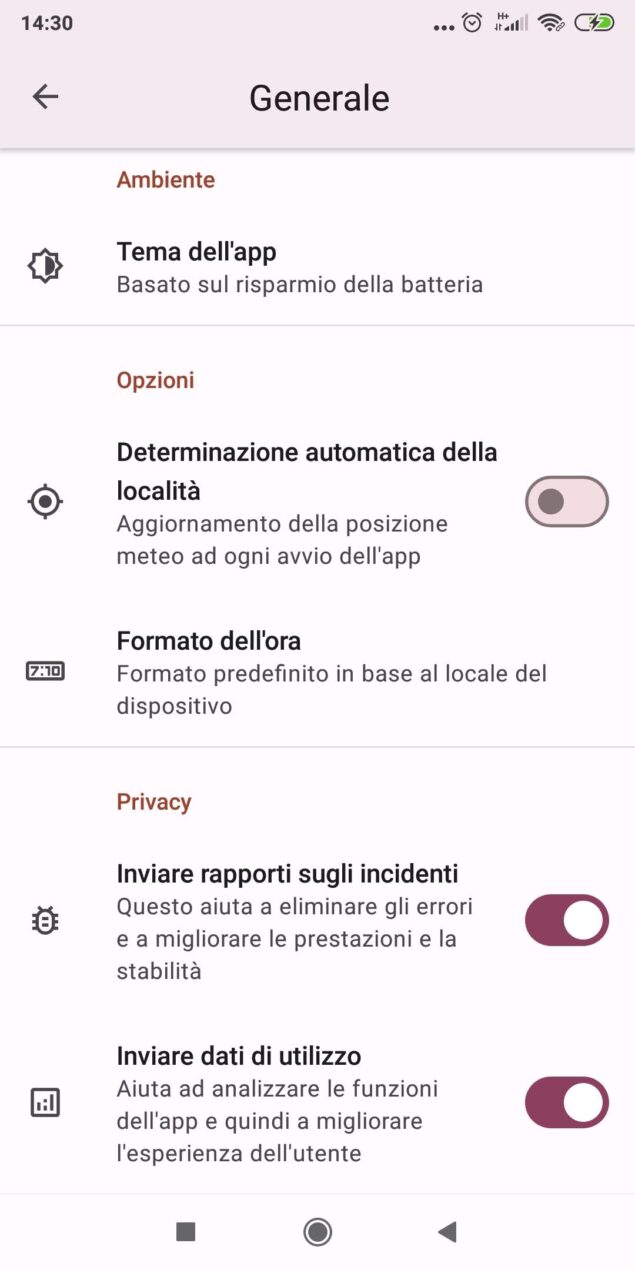Disable Inviare rapporti sugli incidenti switch

[567, 920]
